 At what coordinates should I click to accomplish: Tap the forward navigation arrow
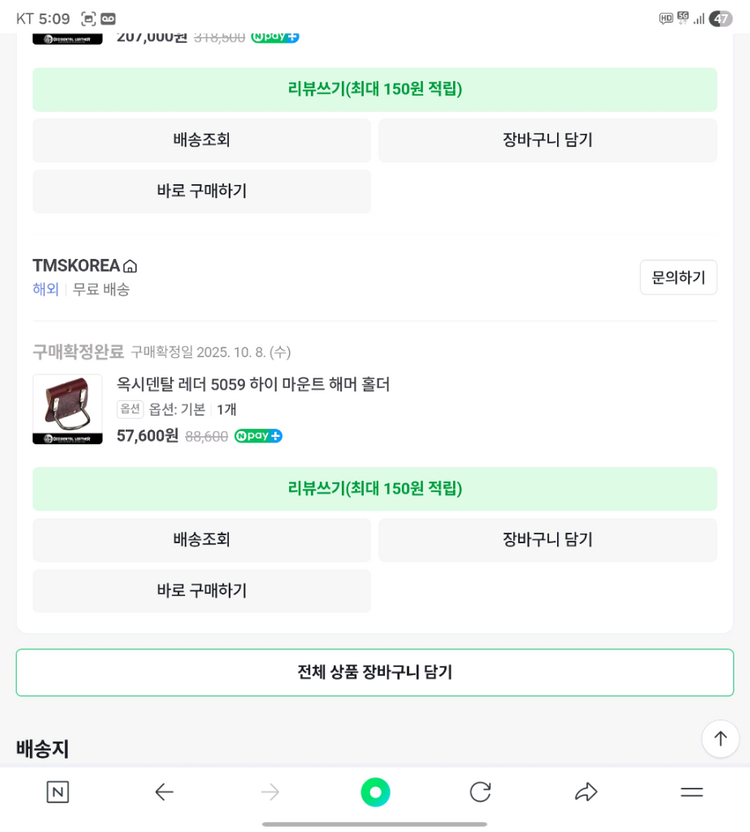tap(269, 791)
